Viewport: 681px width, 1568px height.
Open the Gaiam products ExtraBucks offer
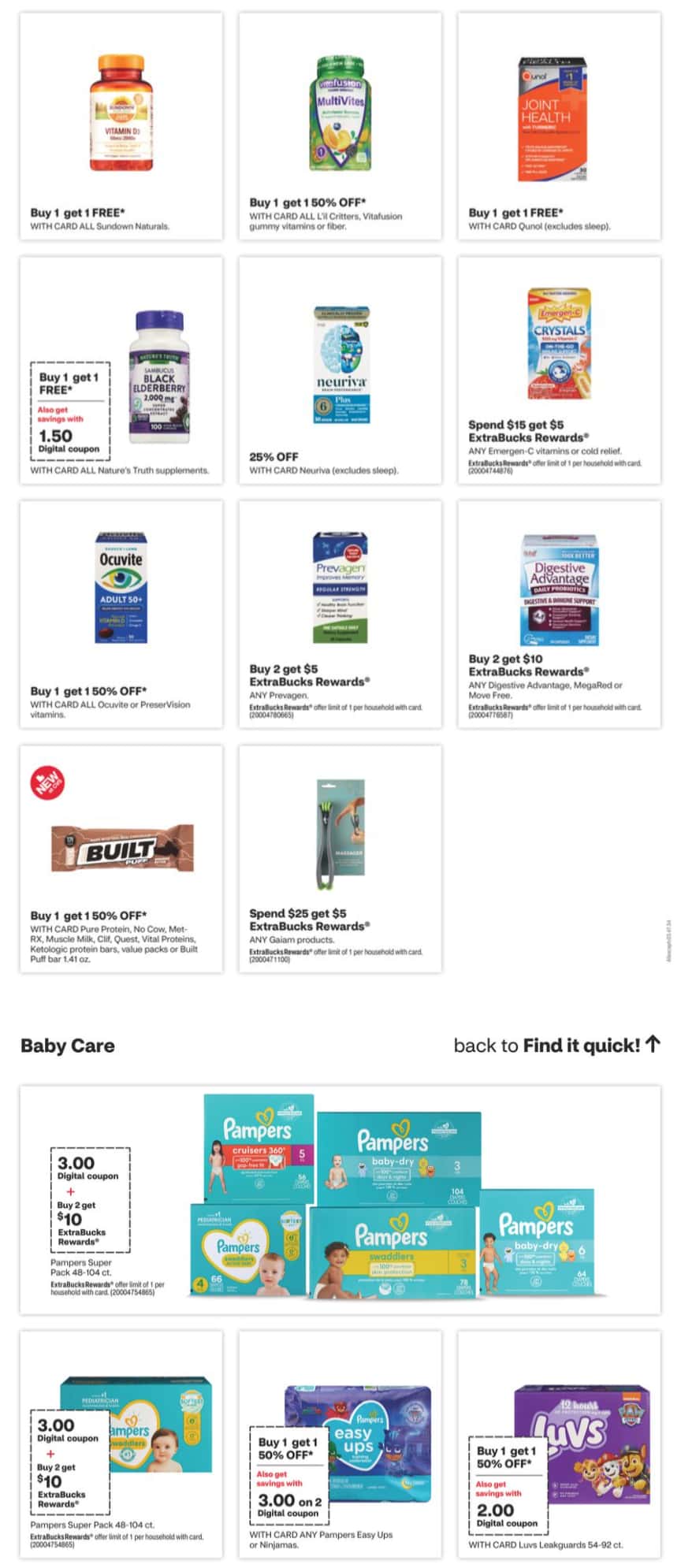(340, 859)
